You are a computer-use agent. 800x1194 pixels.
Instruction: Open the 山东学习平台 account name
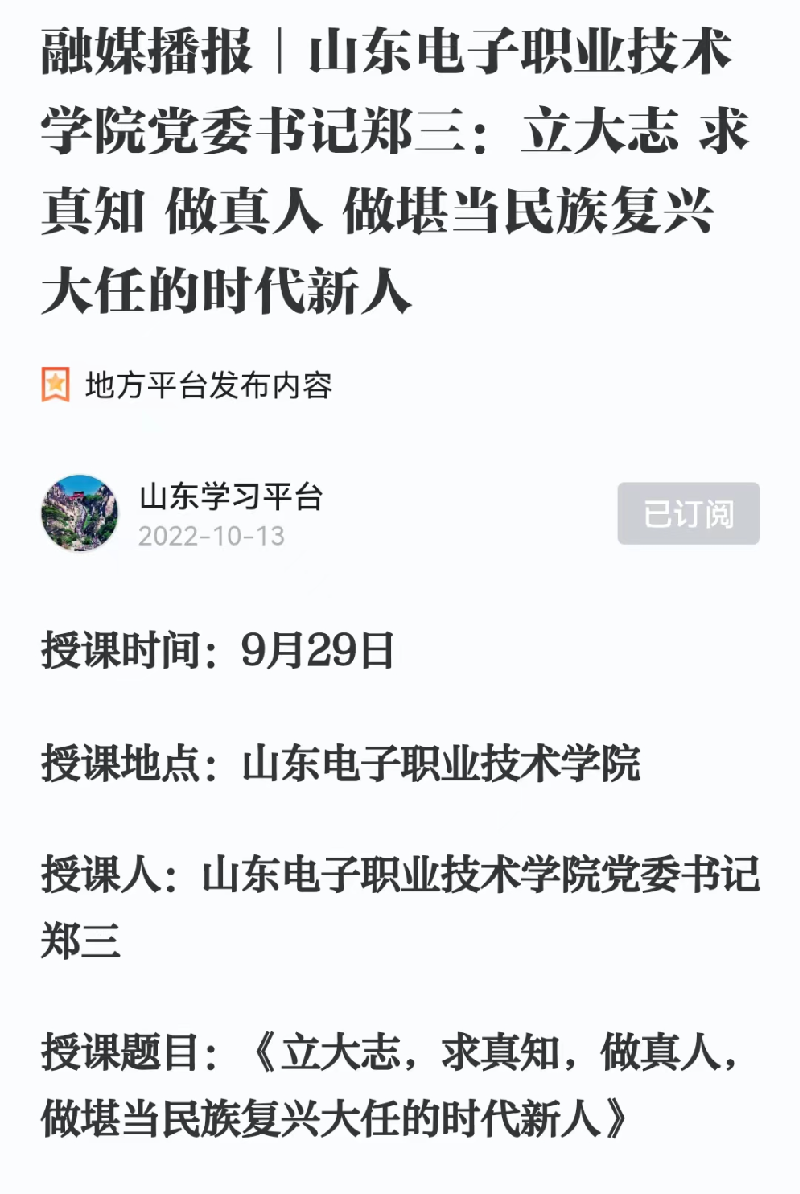coord(231,496)
